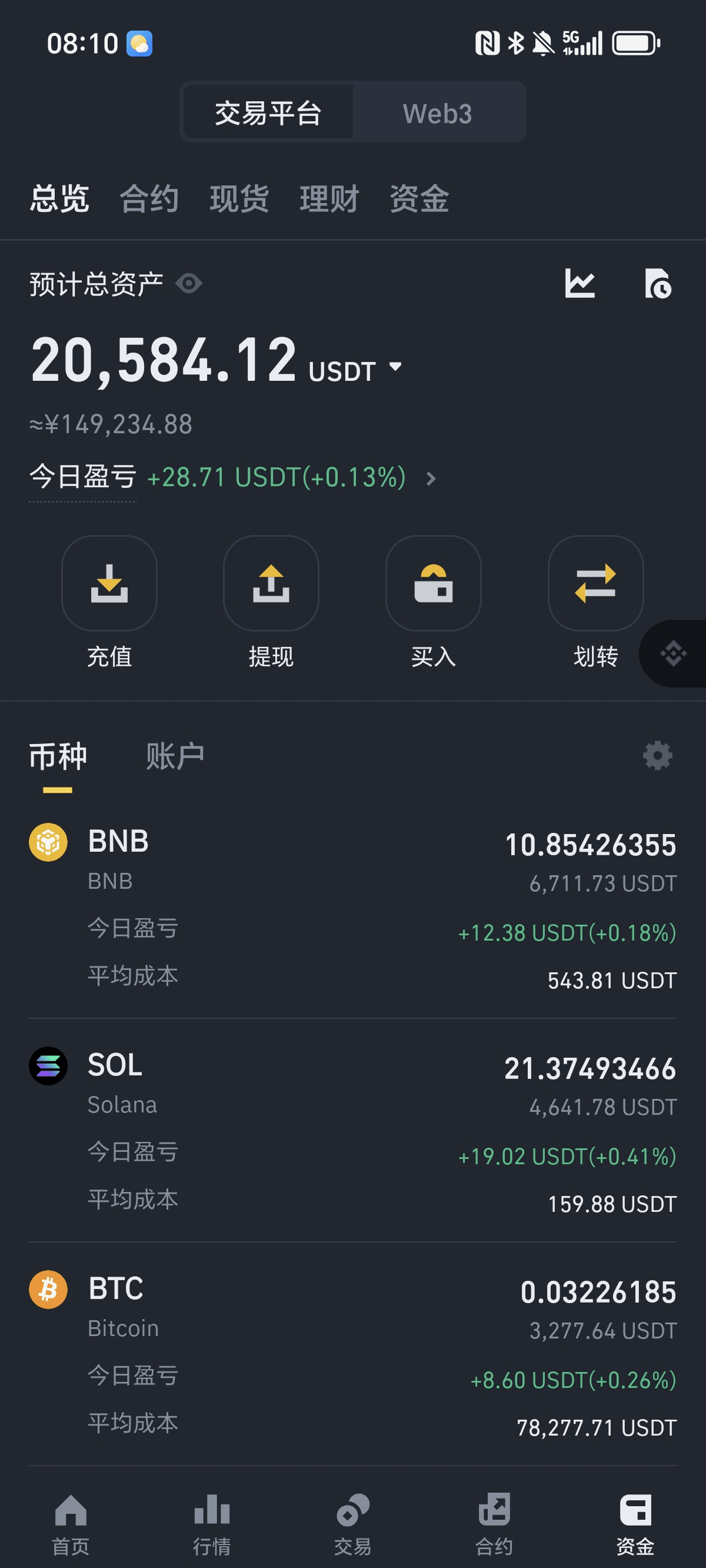This screenshot has height=1568, width=706.
Task: Tap the 划转 transfer button
Action: click(x=596, y=602)
